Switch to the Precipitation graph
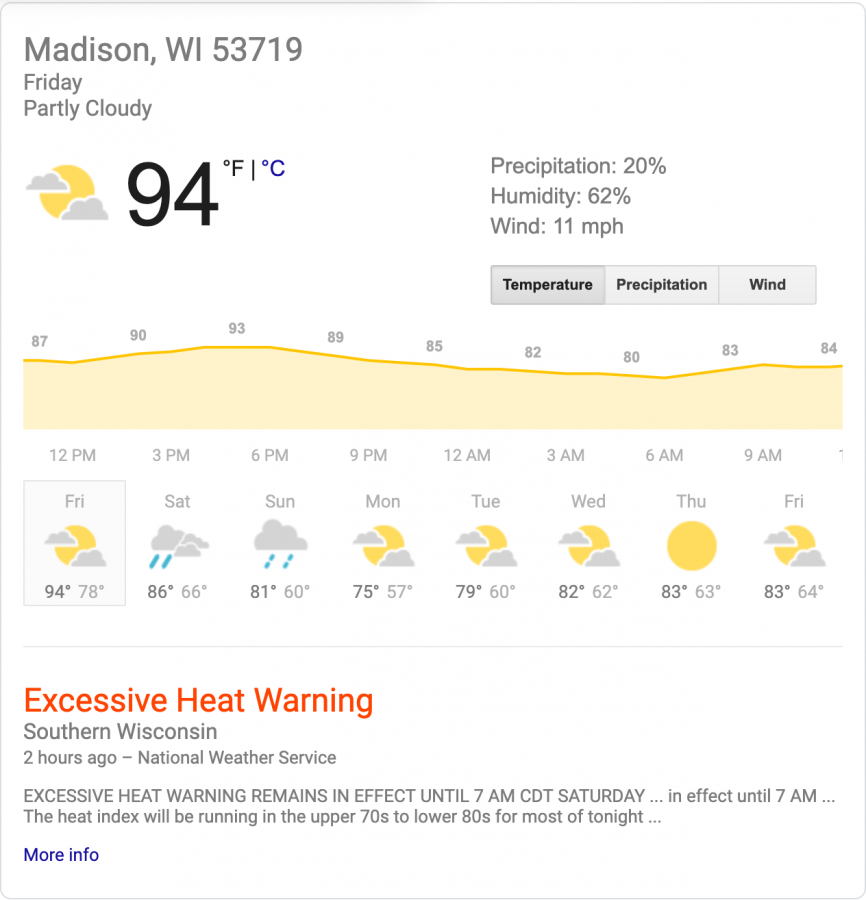Screen dimensions: 866x900 coord(661,285)
